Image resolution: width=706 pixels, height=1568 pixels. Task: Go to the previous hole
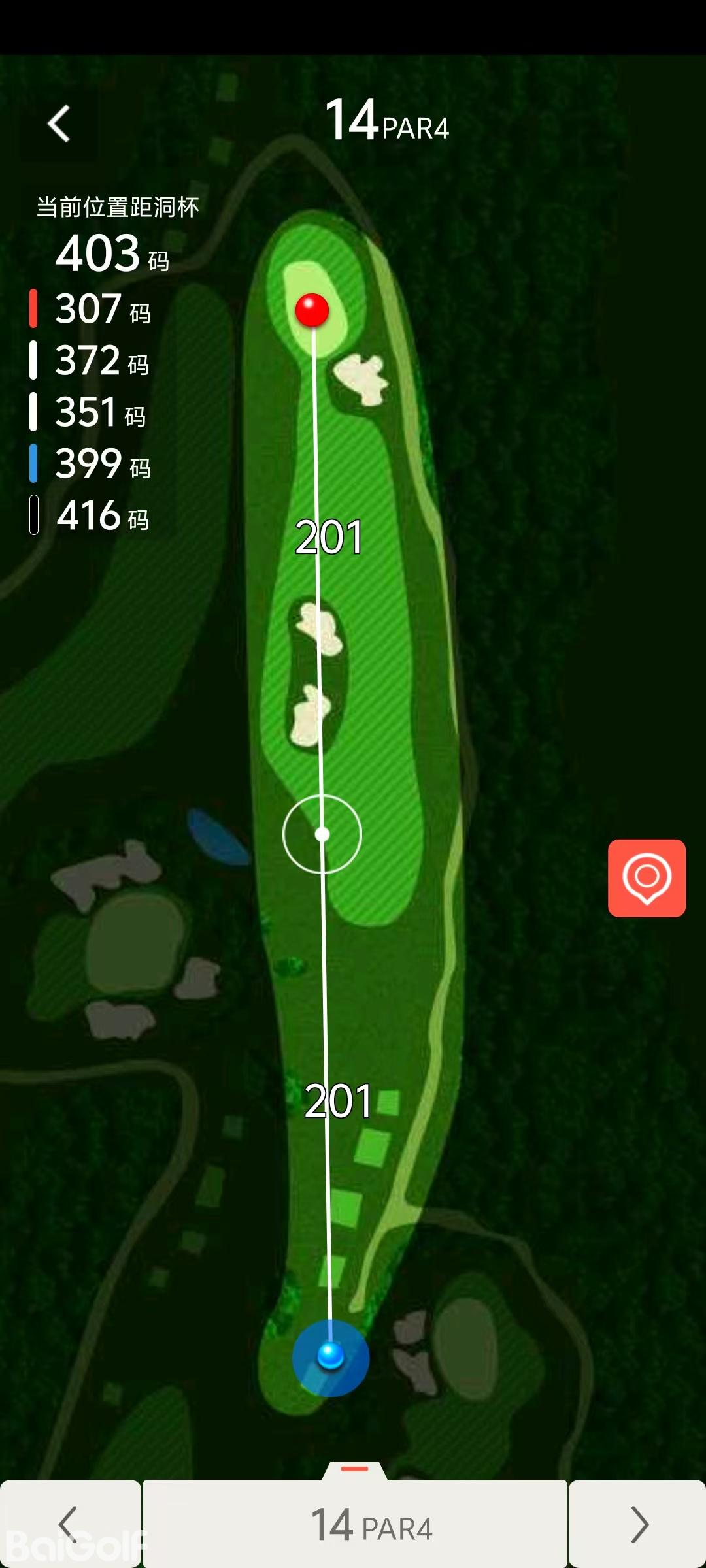coord(69,1524)
